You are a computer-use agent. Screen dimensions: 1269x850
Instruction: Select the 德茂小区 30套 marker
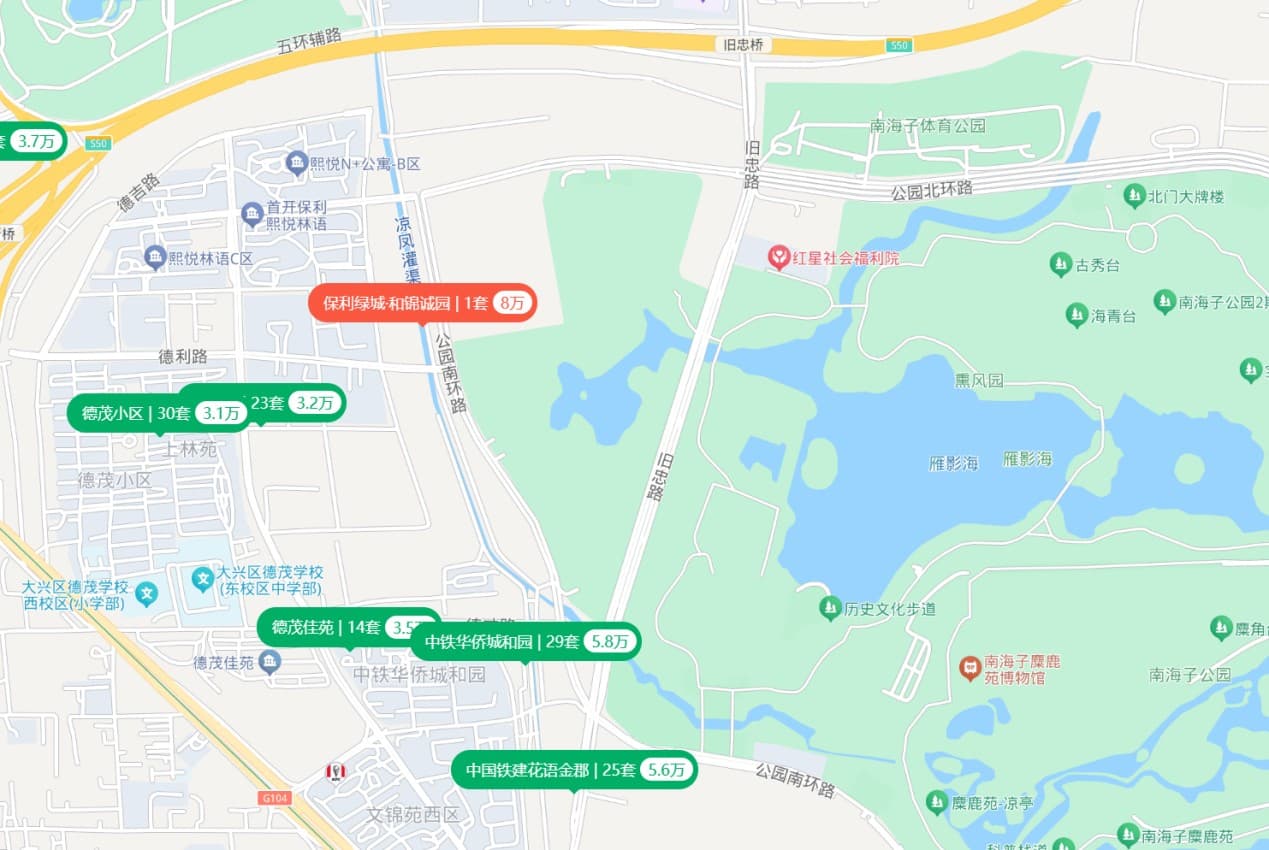tap(158, 413)
